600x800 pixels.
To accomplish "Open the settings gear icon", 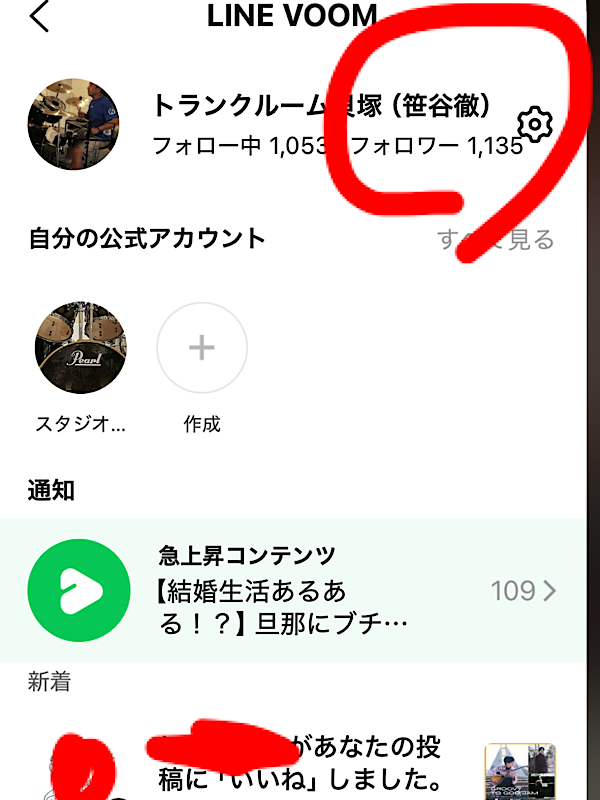I will point(536,125).
